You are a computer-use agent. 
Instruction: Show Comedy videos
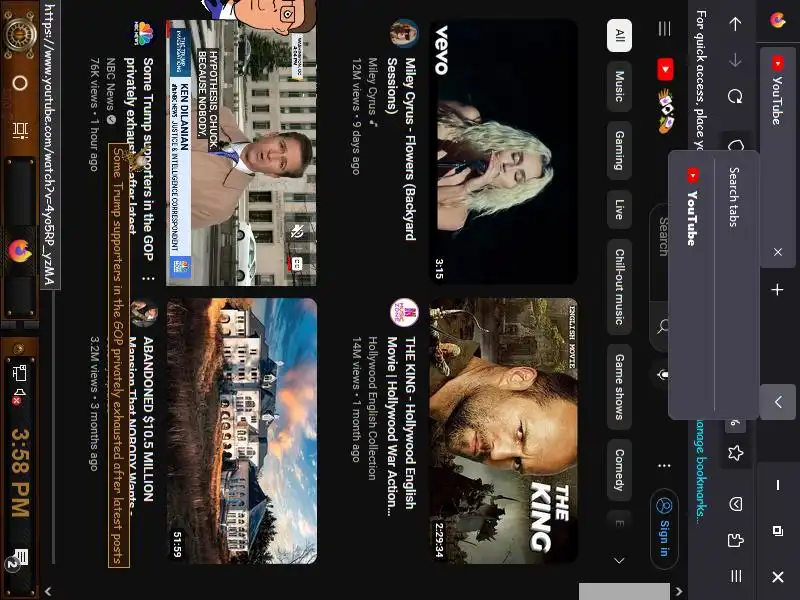(619, 470)
